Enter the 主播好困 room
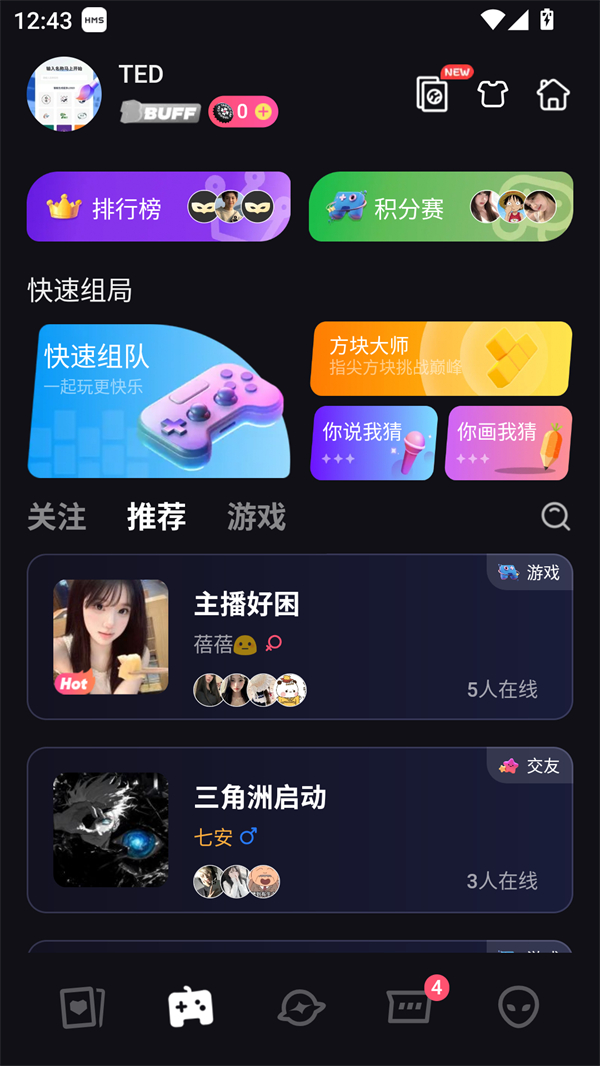600x1066 pixels. tap(300, 637)
